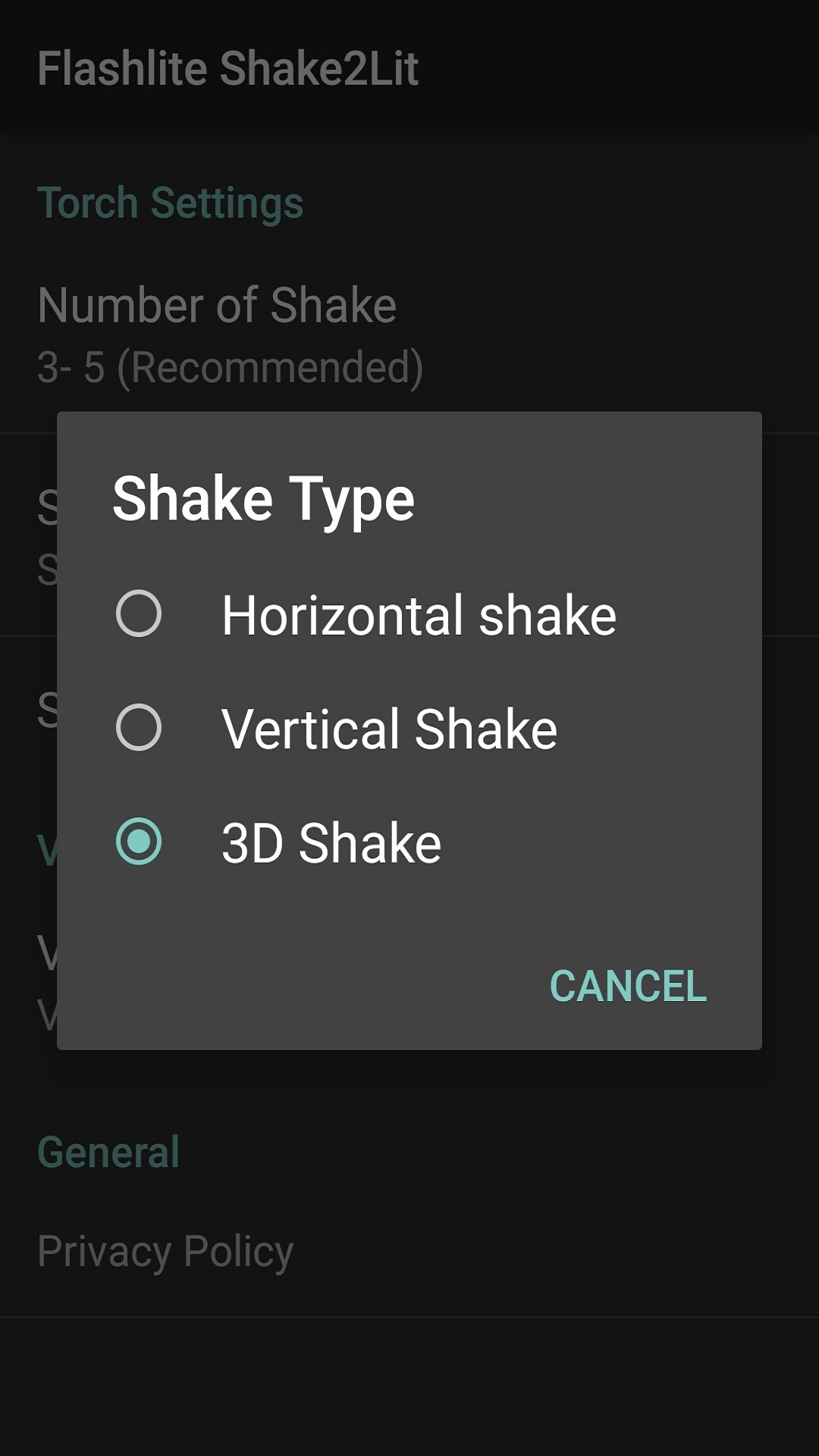Screen dimensions: 819x1456
Task: Tap the filled radio beside 3D Shake
Action: point(139,843)
